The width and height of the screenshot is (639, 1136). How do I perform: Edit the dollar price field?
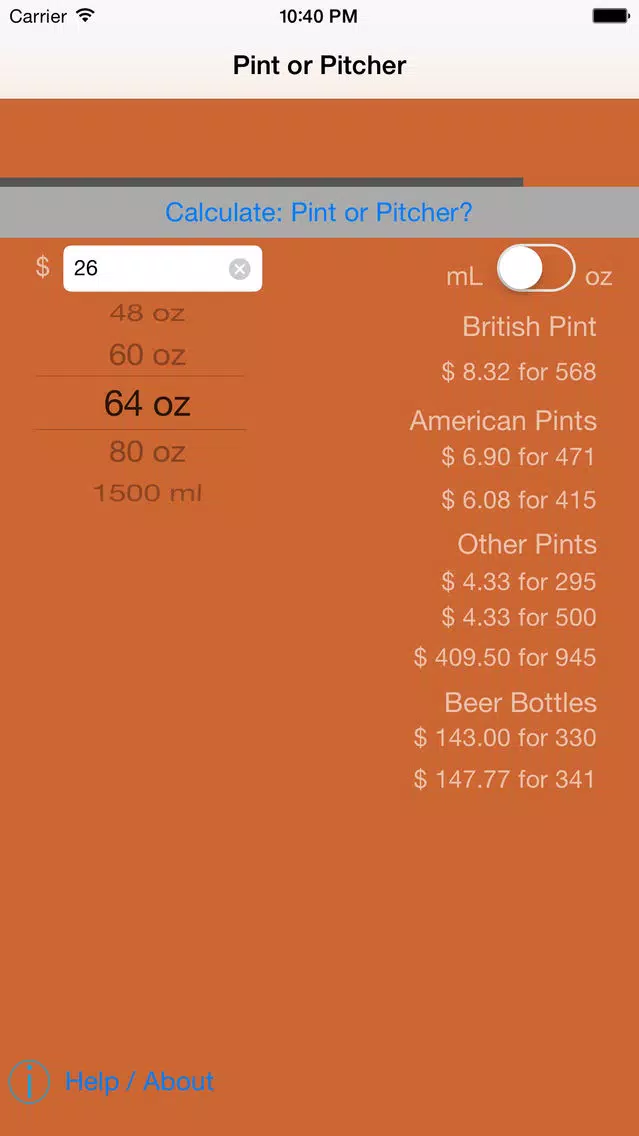click(x=162, y=269)
